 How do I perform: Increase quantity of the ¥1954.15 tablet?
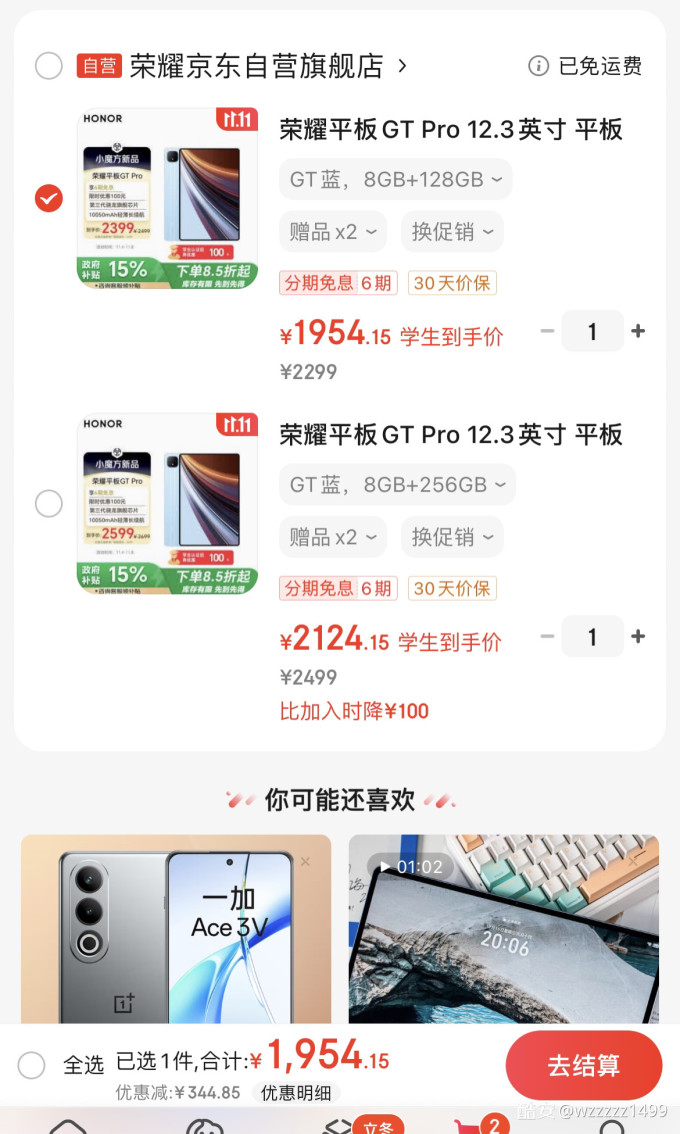click(637, 331)
